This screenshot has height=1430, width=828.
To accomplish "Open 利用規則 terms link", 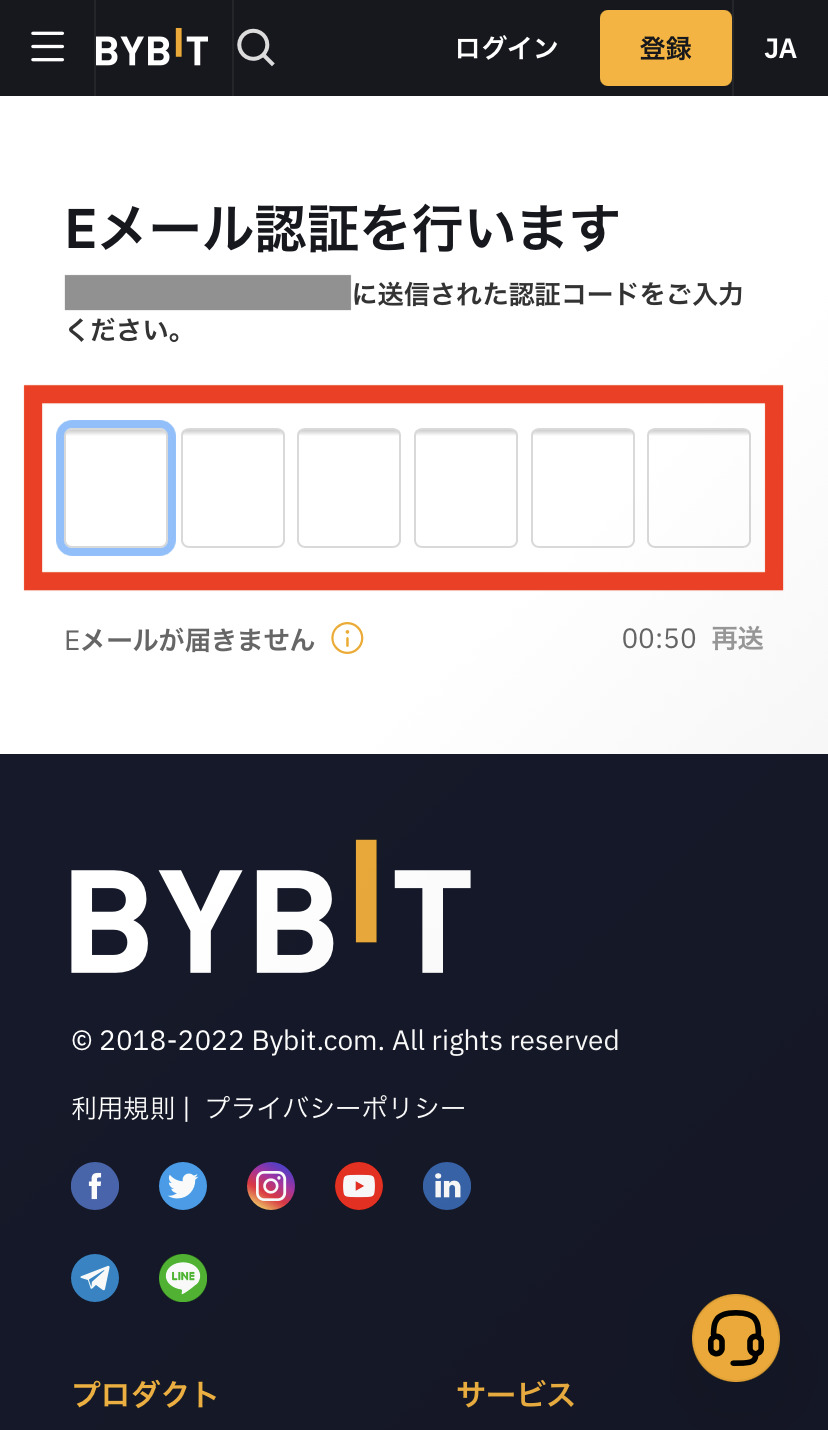I will coord(123,1107).
